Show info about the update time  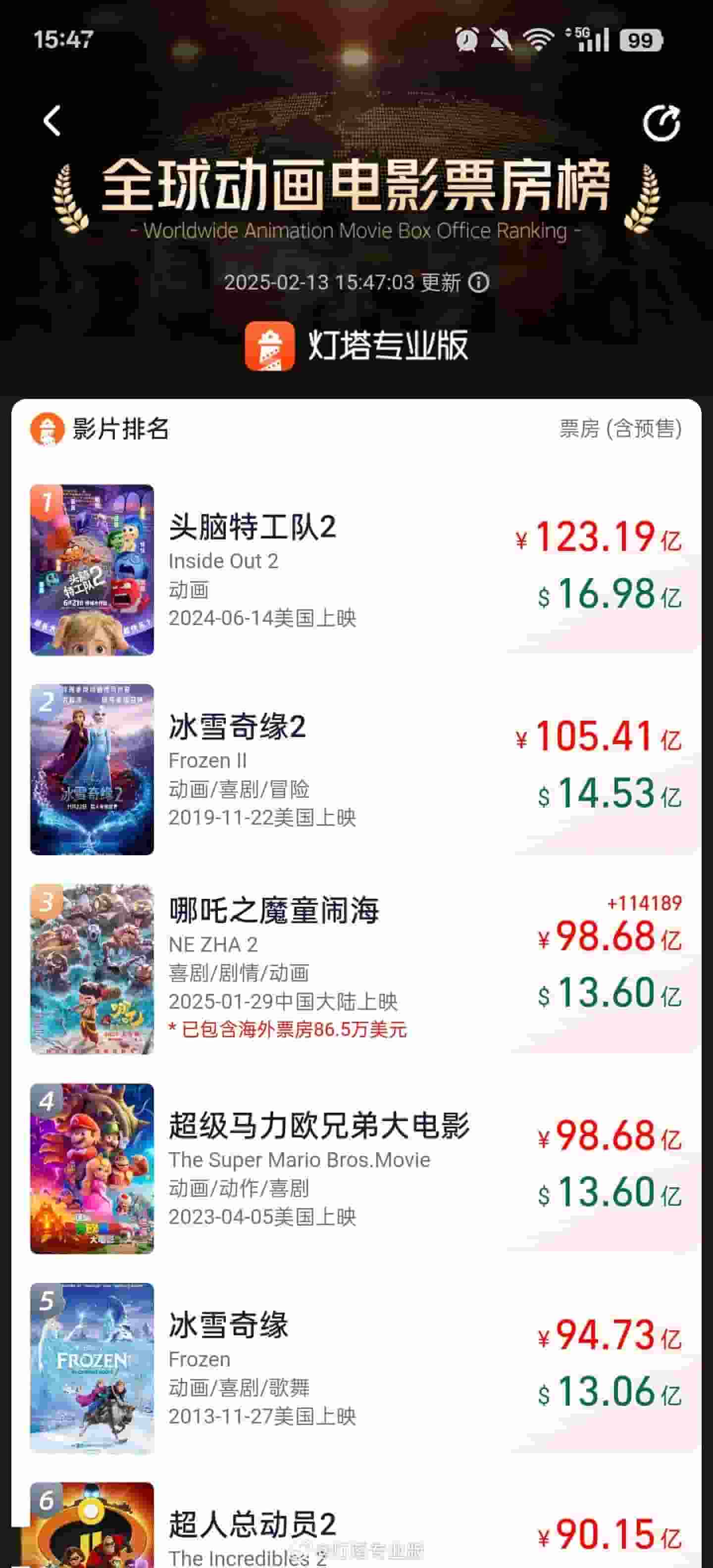click(x=479, y=283)
